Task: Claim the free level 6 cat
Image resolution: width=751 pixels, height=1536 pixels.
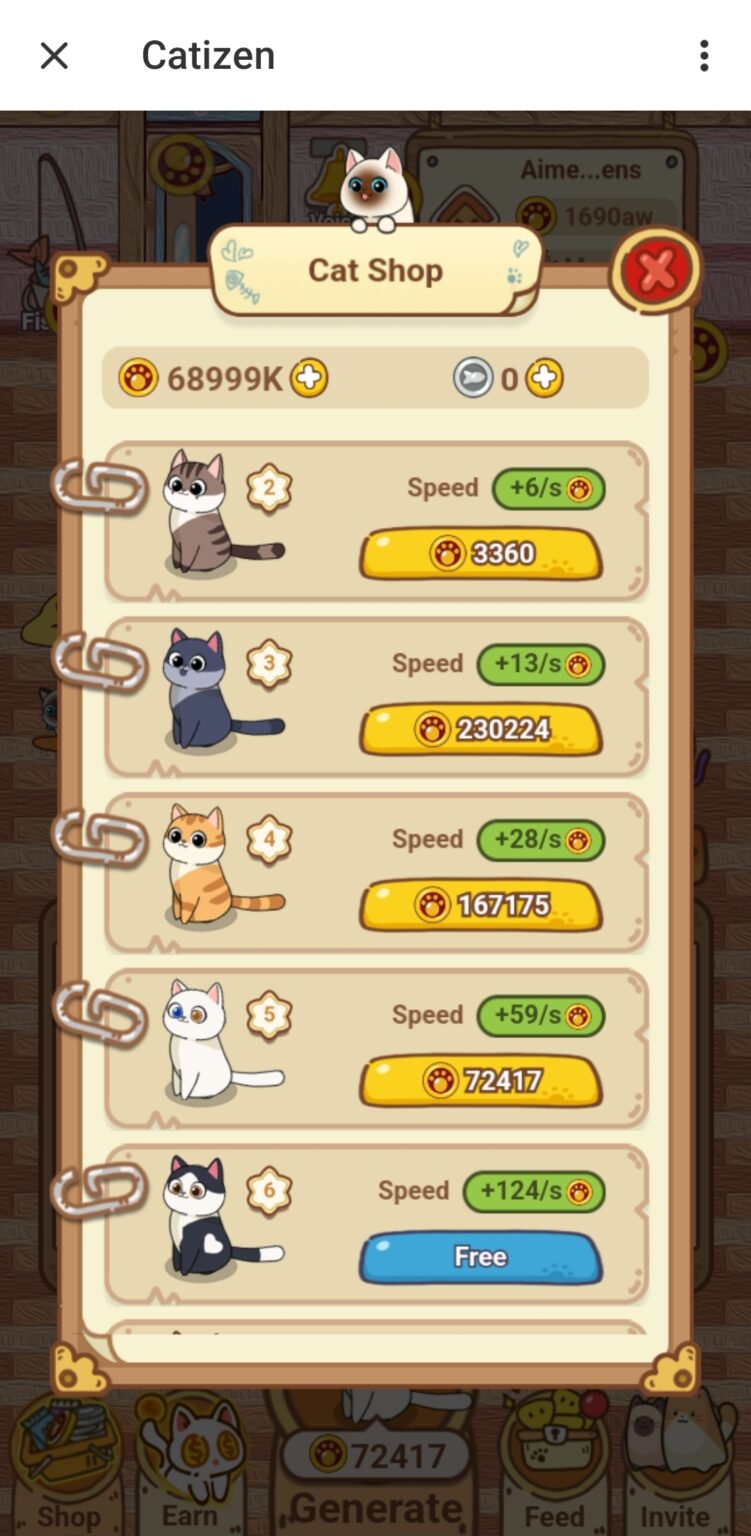Action: (x=480, y=1257)
